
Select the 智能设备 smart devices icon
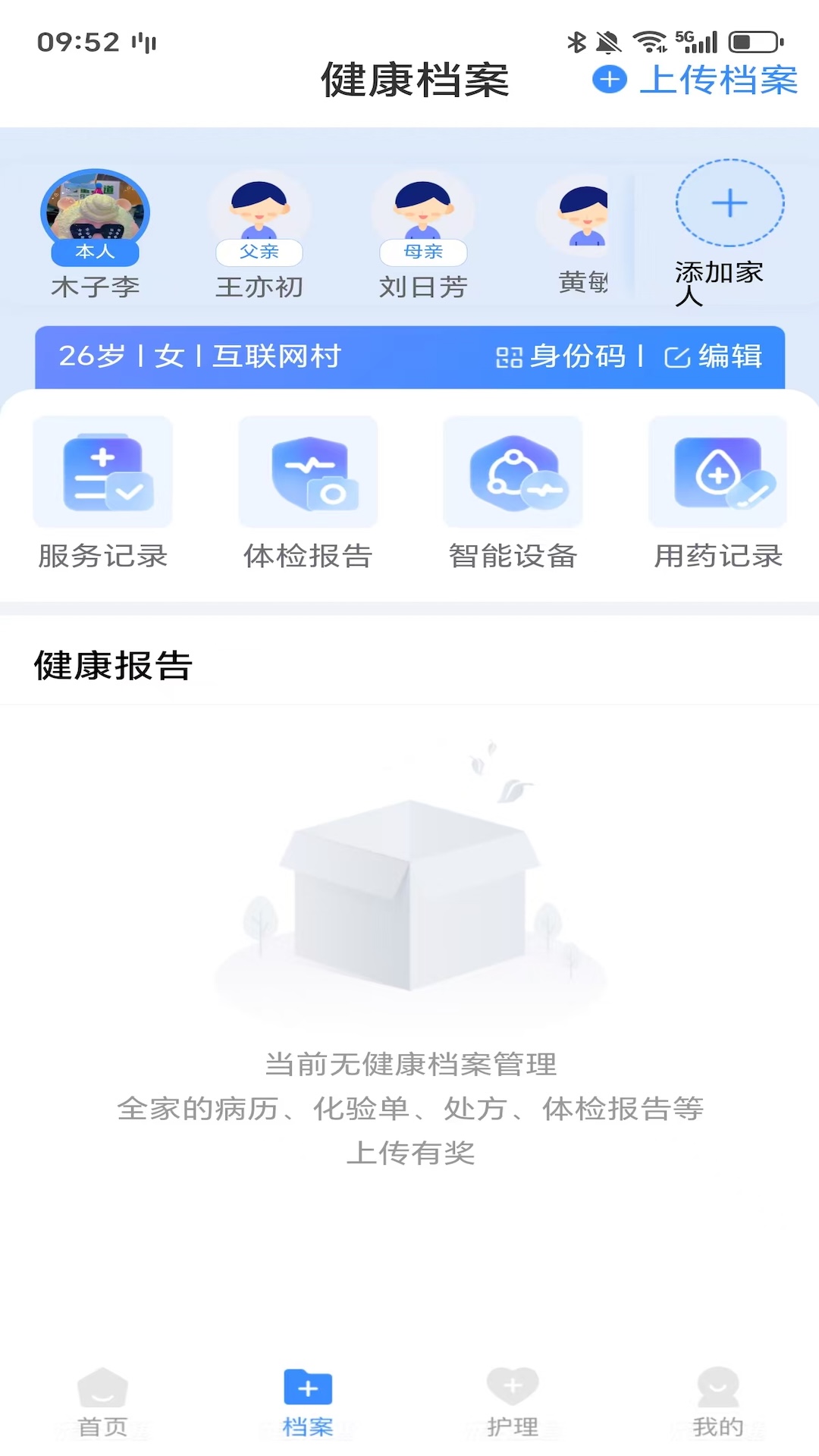[512, 472]
